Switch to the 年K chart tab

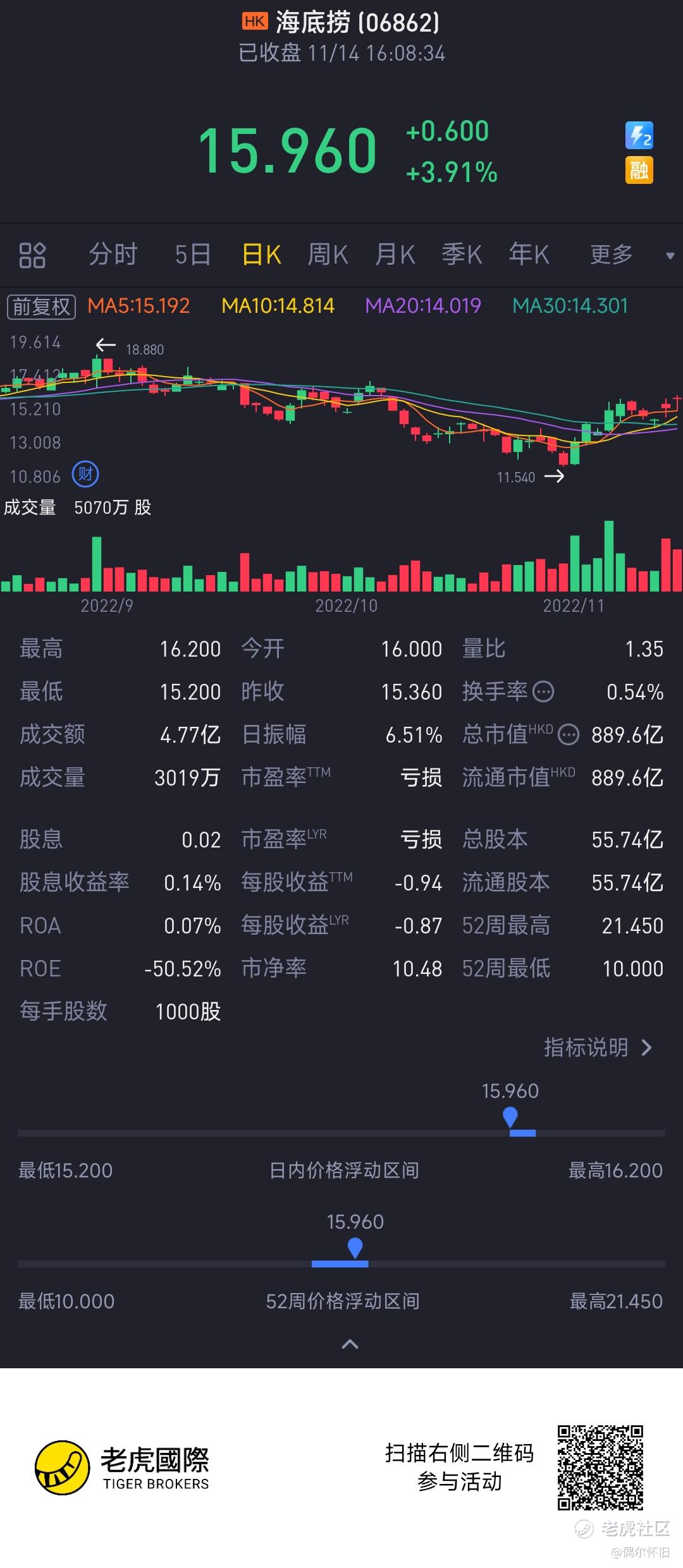tap(529, 255)
